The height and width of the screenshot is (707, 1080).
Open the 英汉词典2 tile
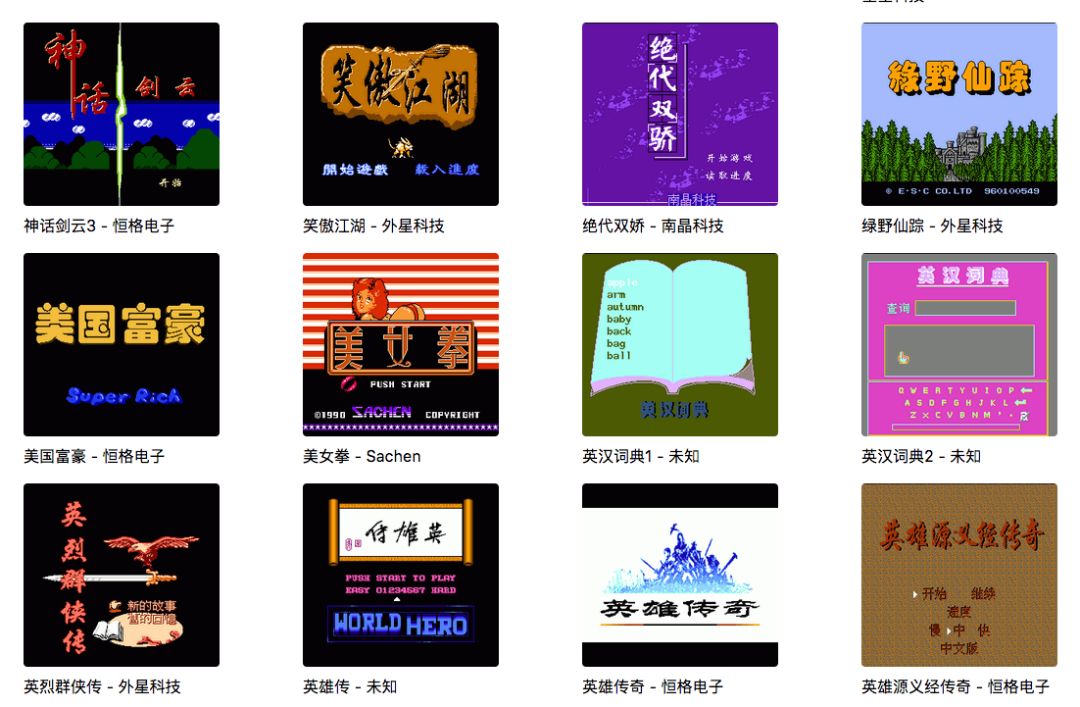(959, 344)
